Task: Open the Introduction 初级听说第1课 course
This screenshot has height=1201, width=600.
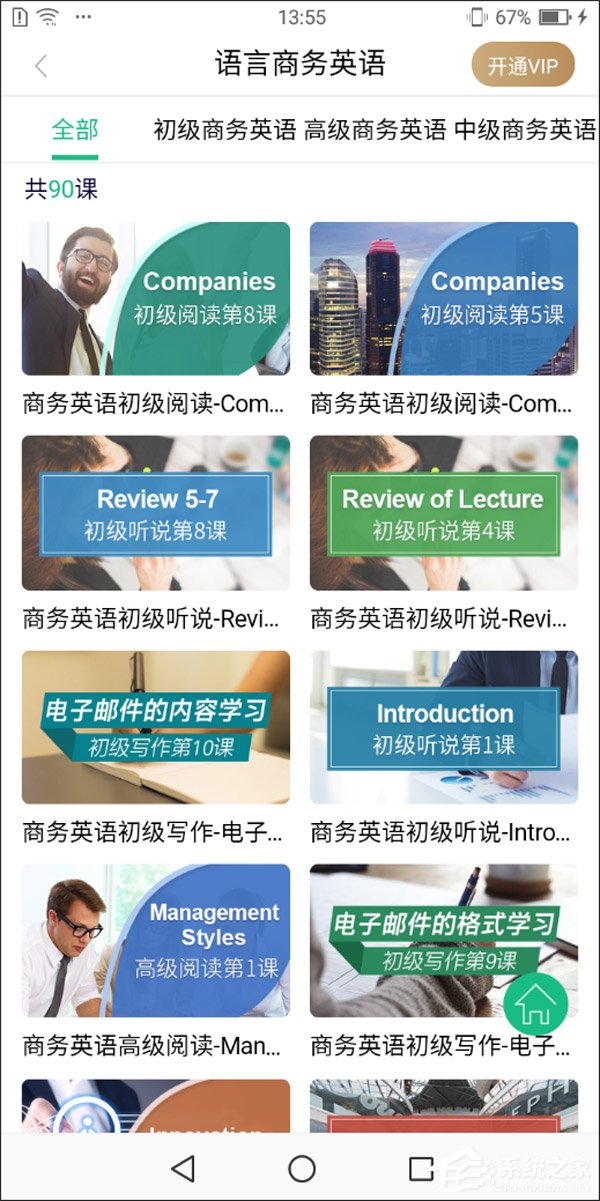Action: pyautogui.click(x=444, y=727)
